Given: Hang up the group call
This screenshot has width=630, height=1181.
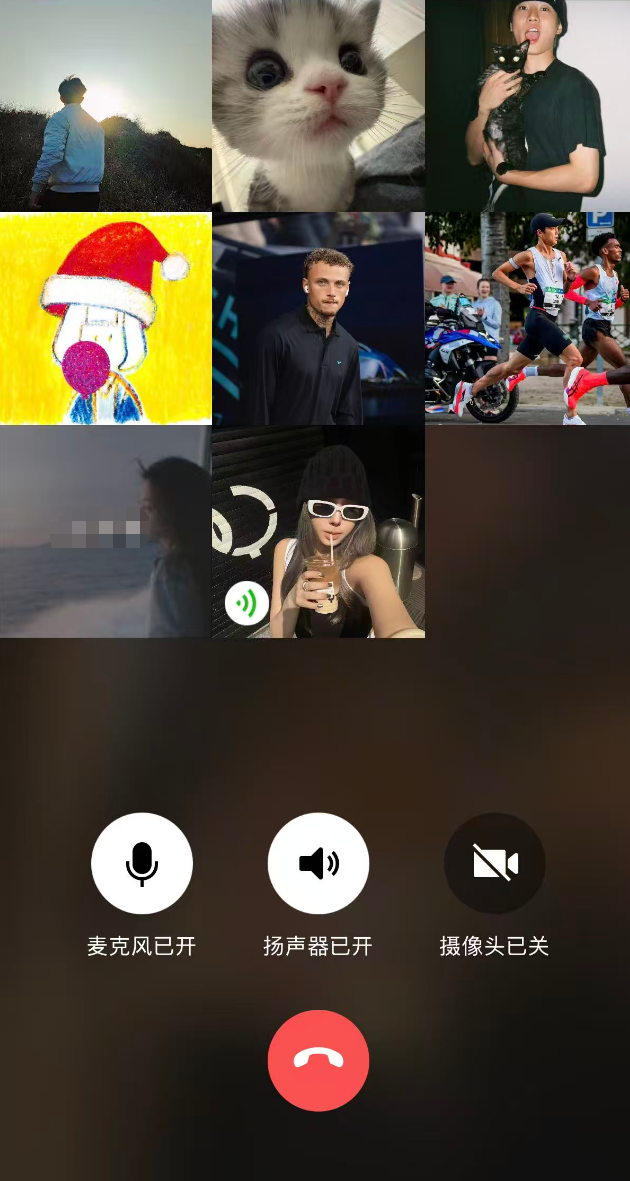Looking at the screenshot, I should 318,1060.
